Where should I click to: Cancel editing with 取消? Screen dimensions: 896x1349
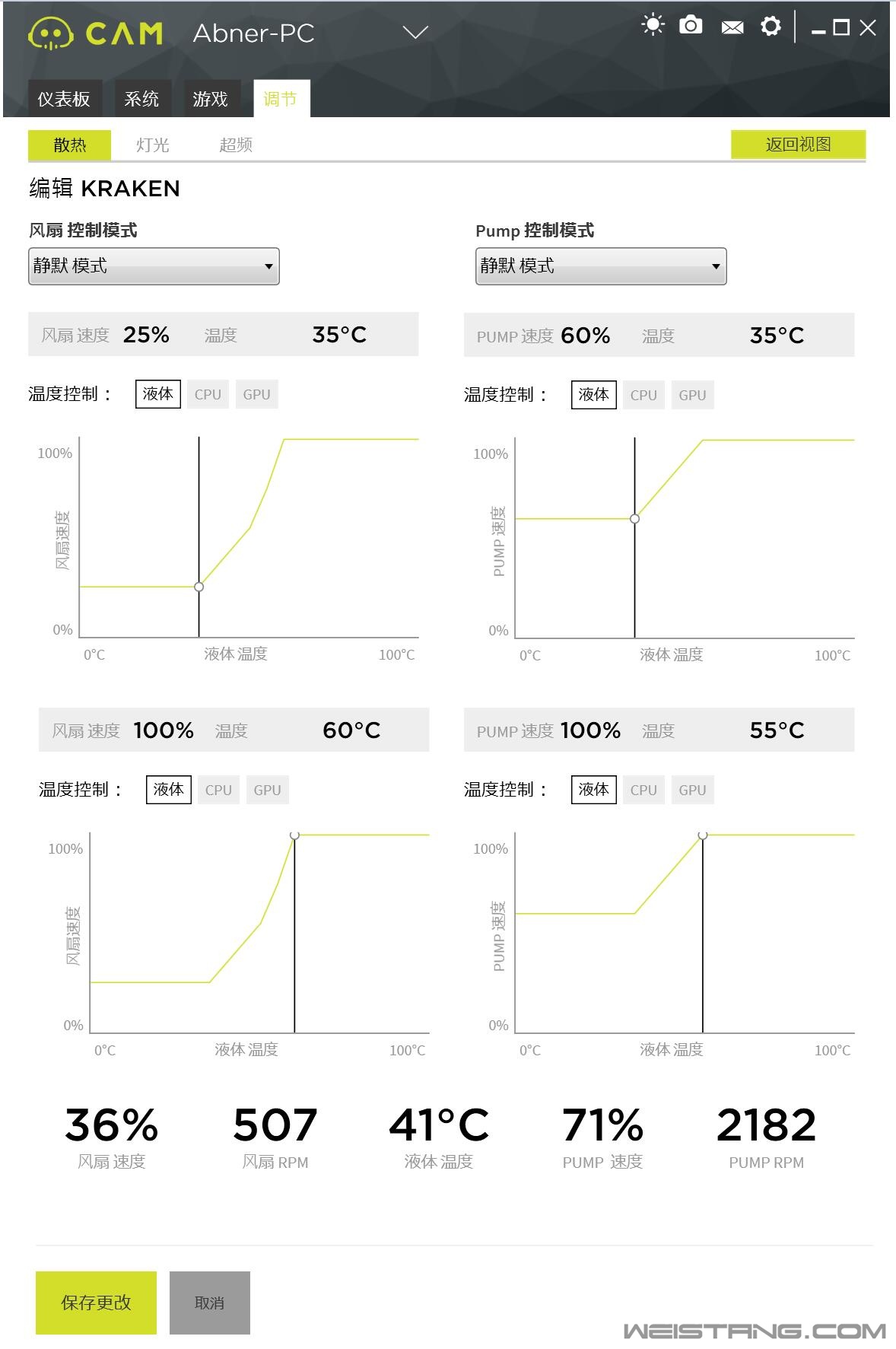(x=209, y=1303)
